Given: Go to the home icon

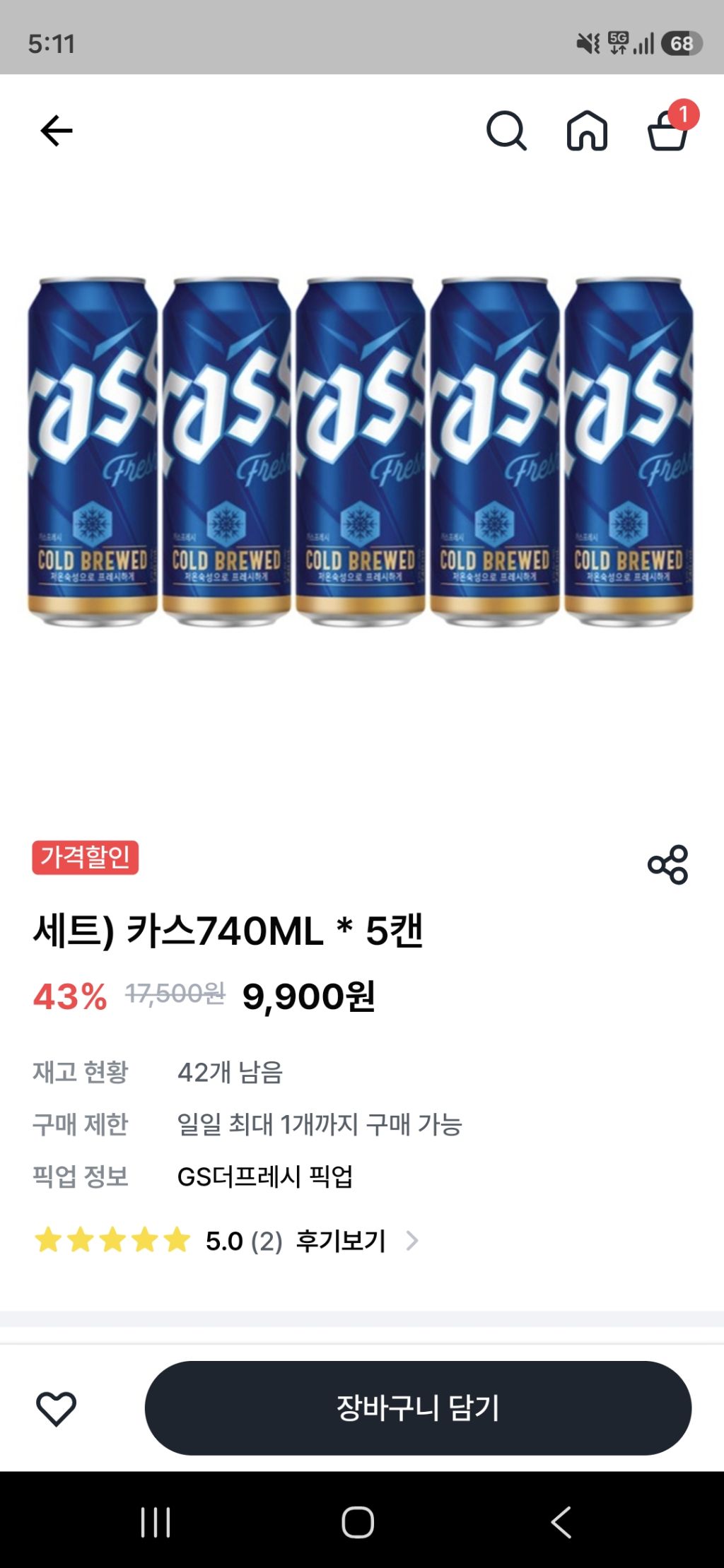Looking at the screenshot, I should pos(587,131).
